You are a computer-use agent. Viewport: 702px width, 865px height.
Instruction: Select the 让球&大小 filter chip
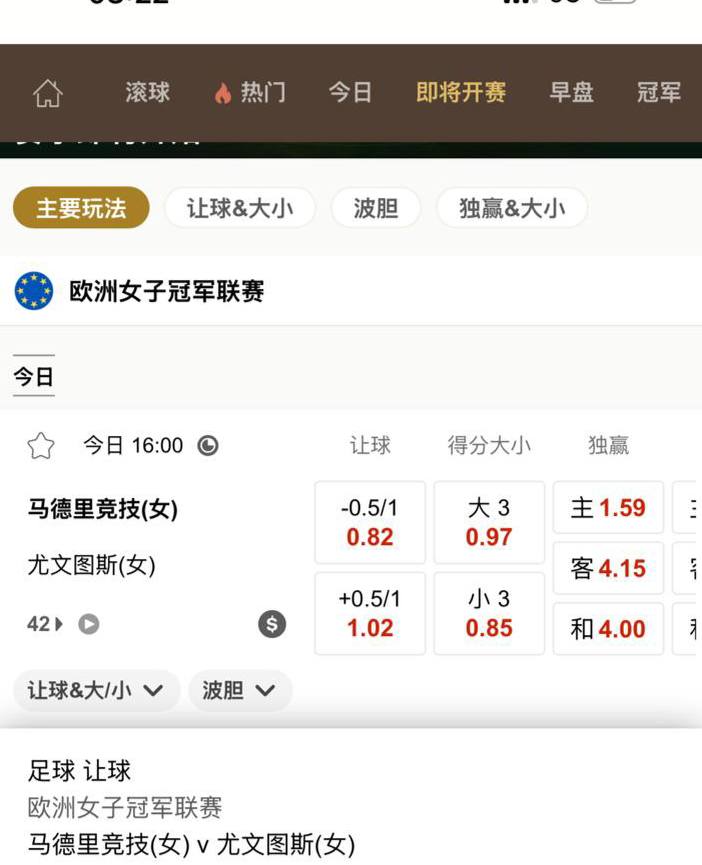(x=240, y=208)
